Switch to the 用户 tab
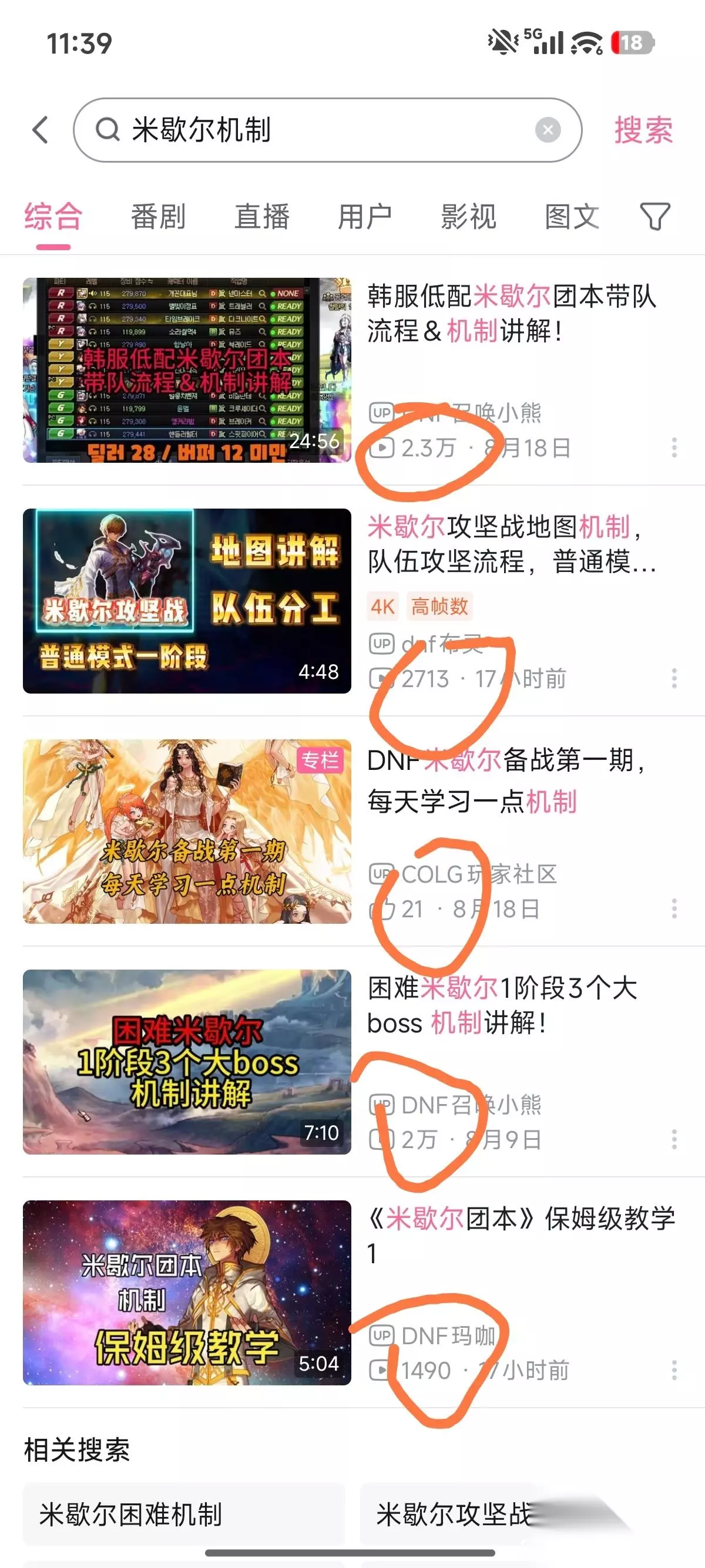Image resolution: width=705 pixels, height=1568 pixels. pyautogui.click(x=365, y=217)
